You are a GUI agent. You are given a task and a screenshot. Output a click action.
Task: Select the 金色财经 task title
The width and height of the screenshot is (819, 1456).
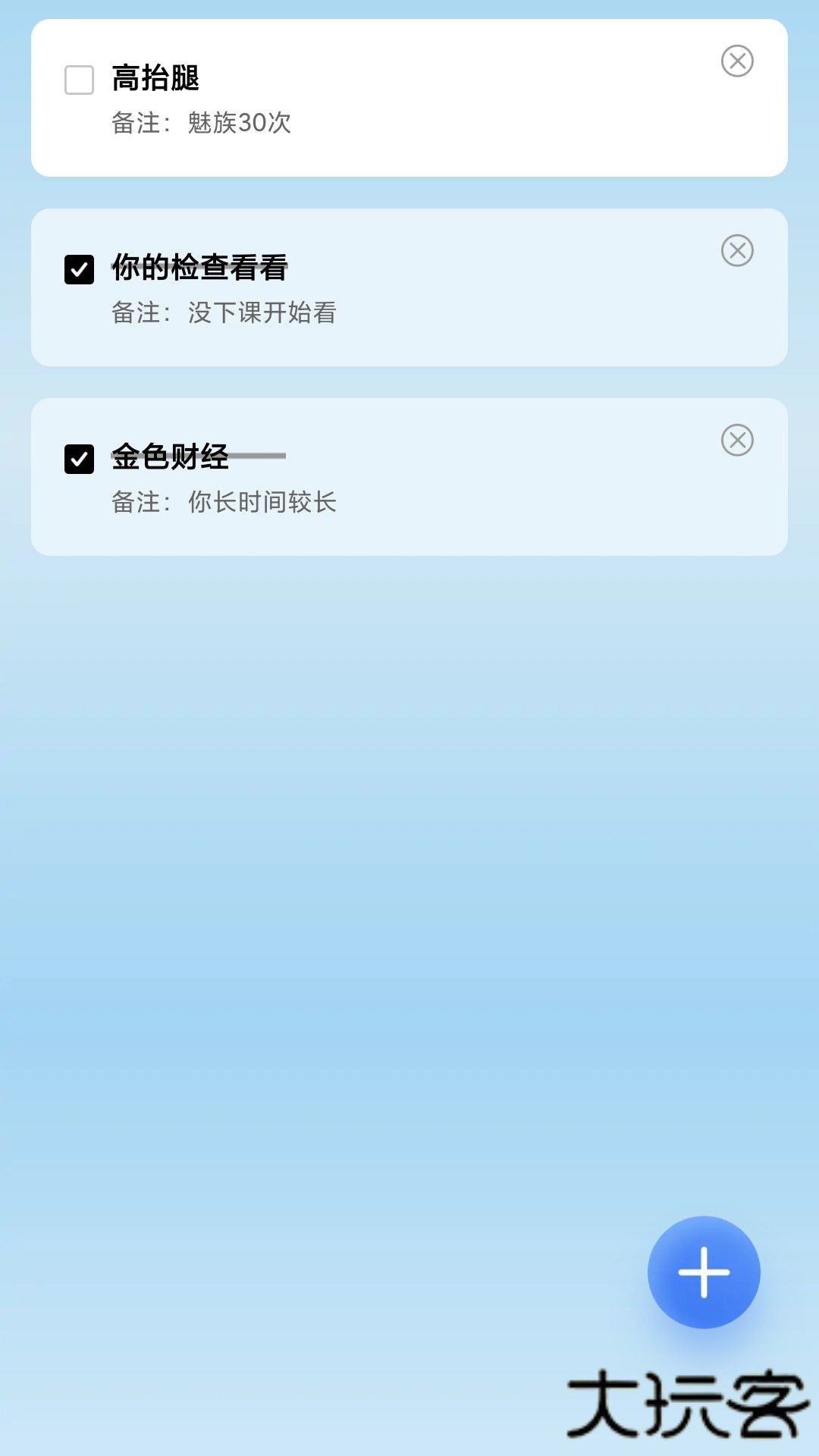coord(171,458)
